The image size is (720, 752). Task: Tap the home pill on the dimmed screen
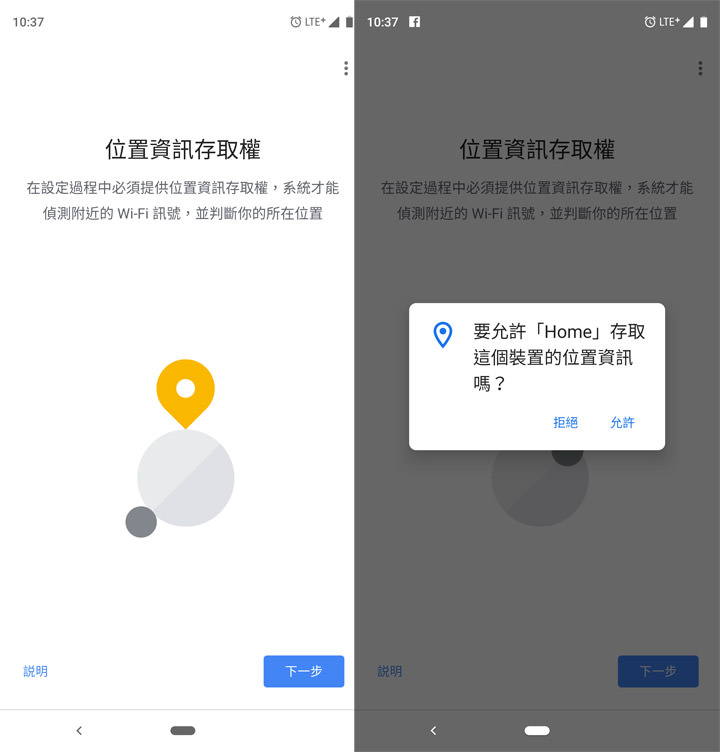click(x=536, y=730)
